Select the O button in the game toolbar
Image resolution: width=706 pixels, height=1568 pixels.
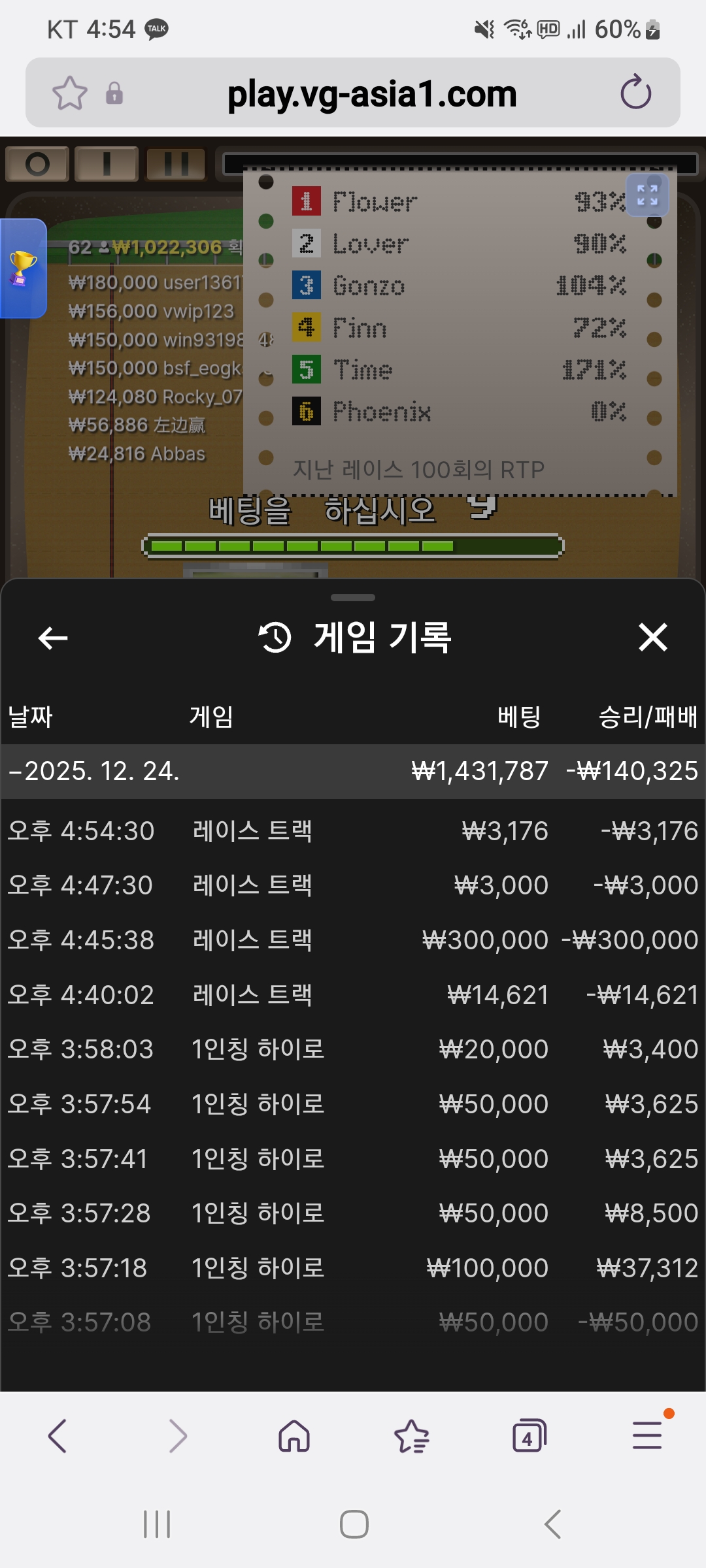tap(37, 164)
